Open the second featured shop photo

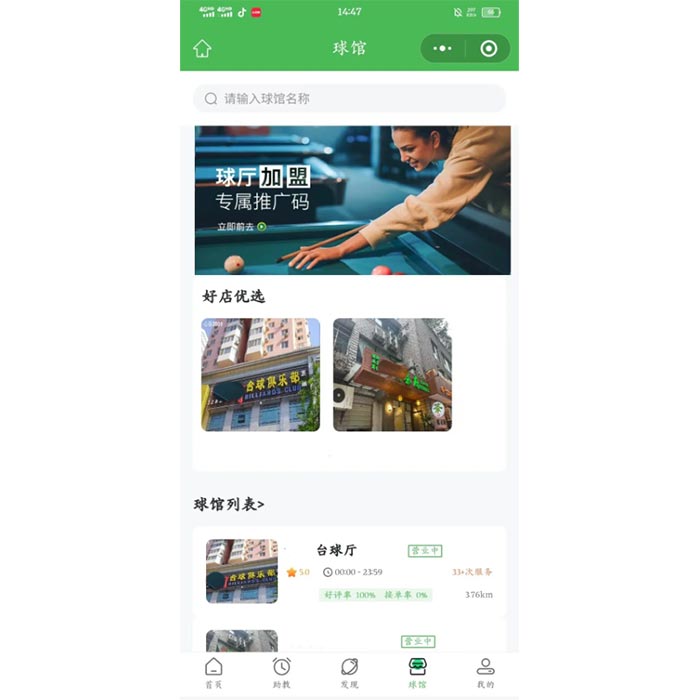pos(392,375)
